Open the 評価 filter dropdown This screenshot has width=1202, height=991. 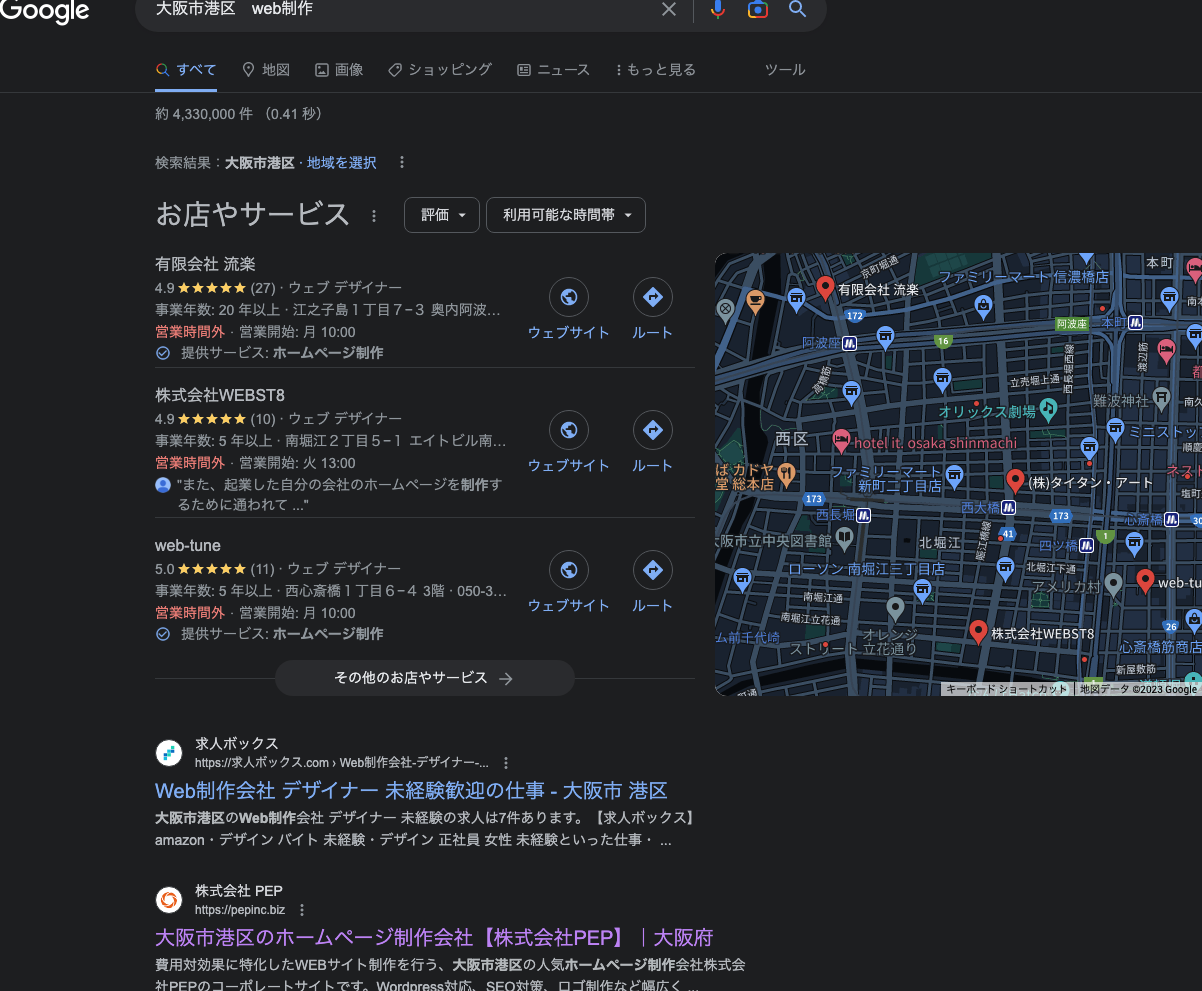[442, 215]
